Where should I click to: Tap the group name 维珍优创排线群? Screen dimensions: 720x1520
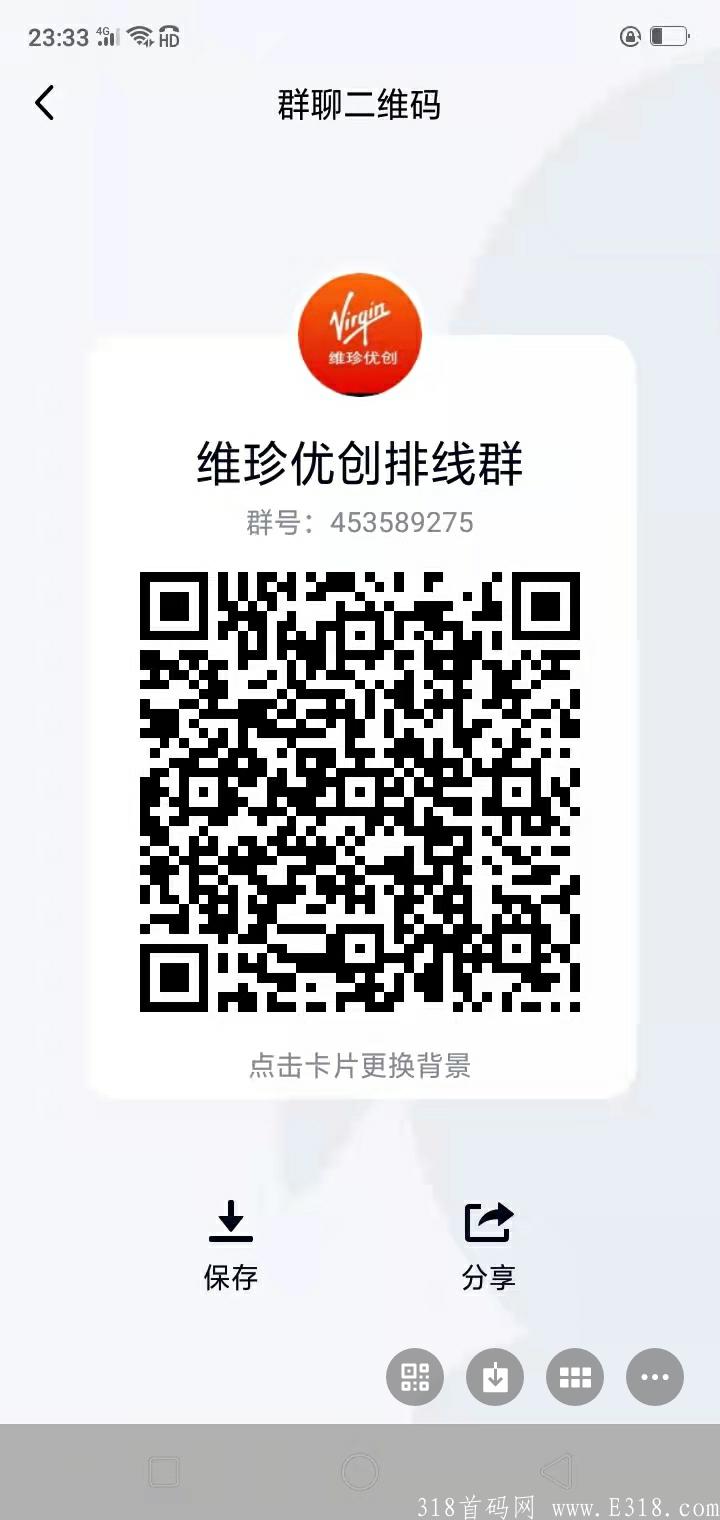[360, 463]
